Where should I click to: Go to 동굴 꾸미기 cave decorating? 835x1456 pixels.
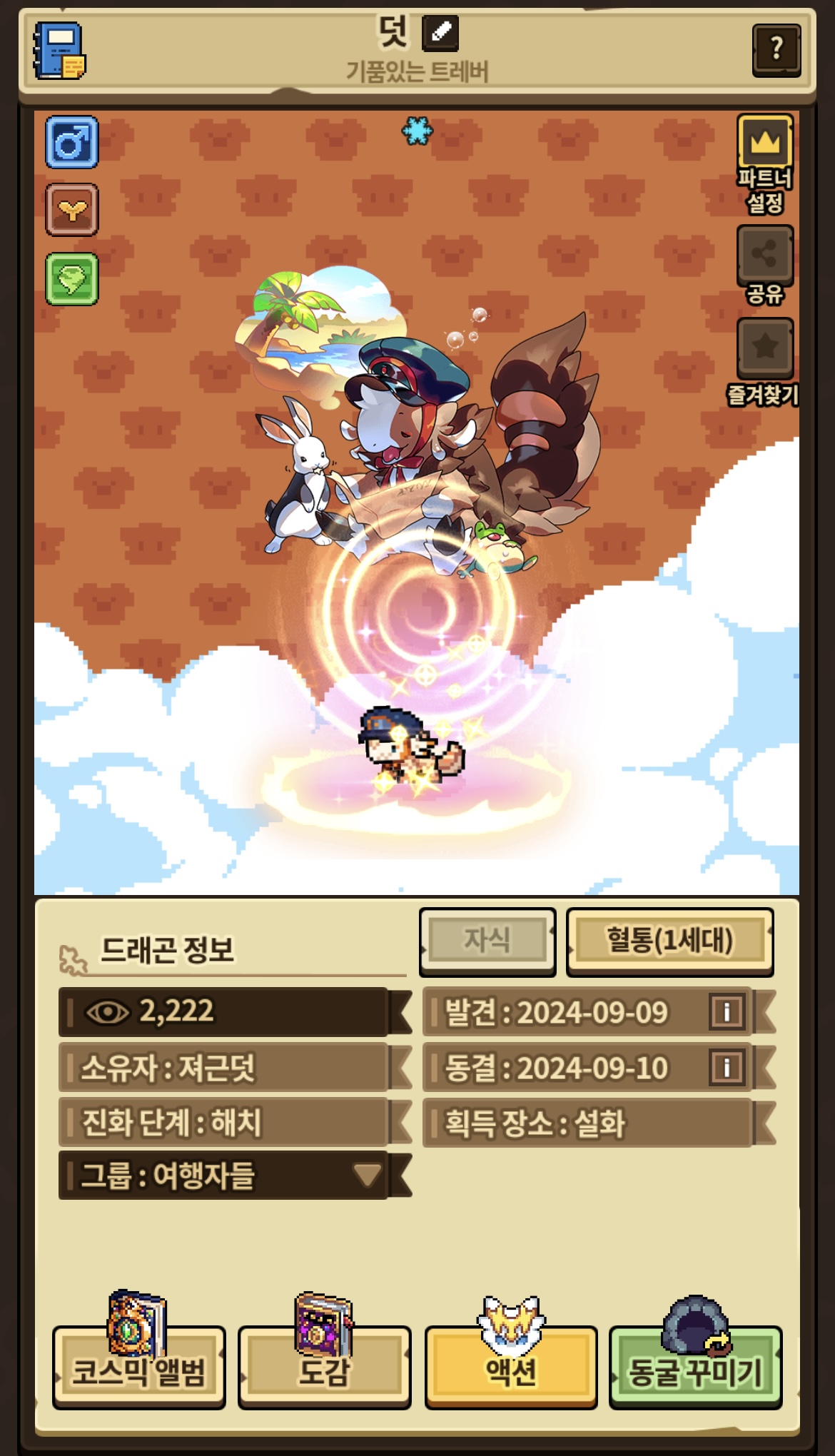coord(695,1367)
